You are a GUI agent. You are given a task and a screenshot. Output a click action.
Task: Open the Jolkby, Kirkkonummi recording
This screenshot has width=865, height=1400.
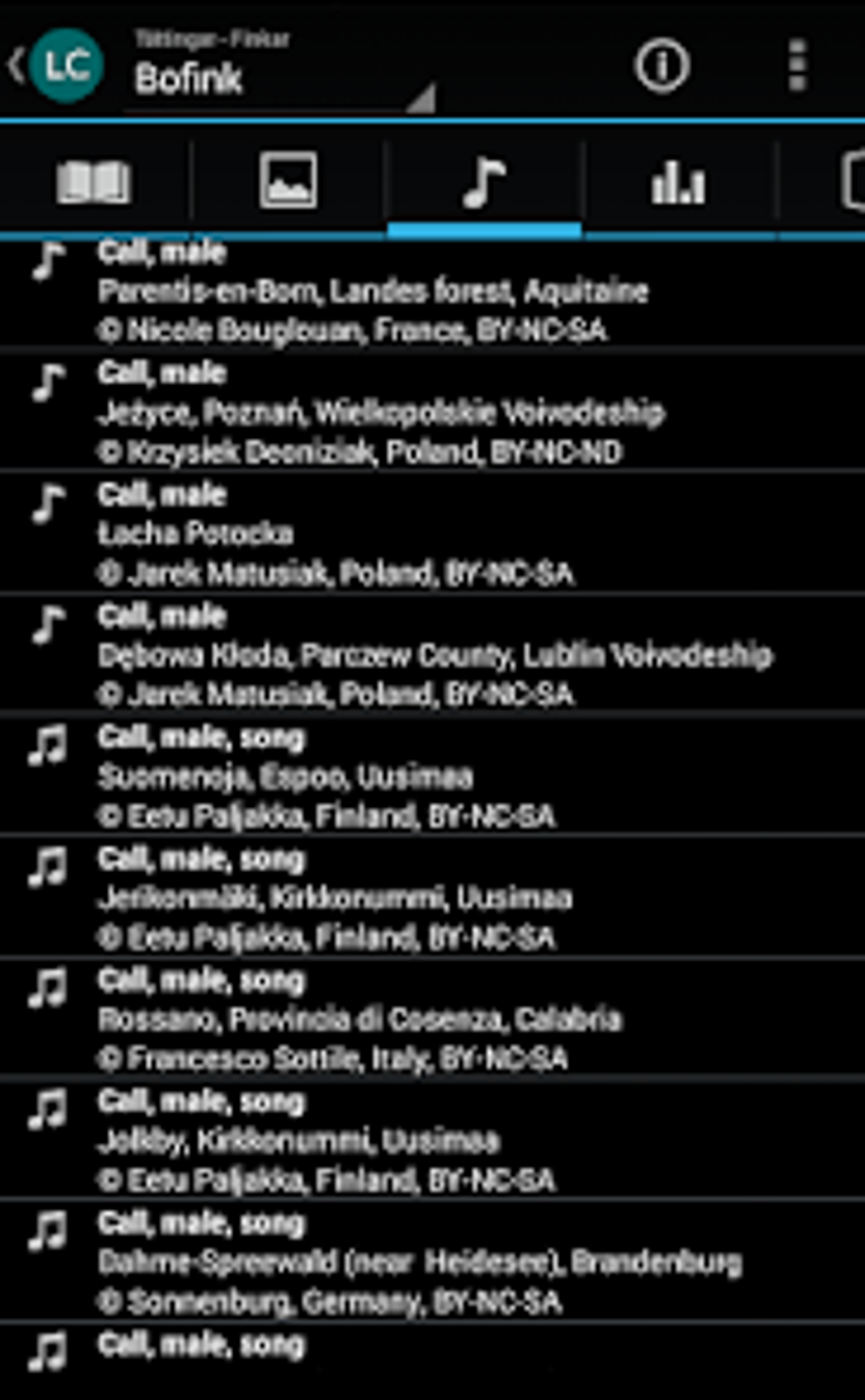339,1140
